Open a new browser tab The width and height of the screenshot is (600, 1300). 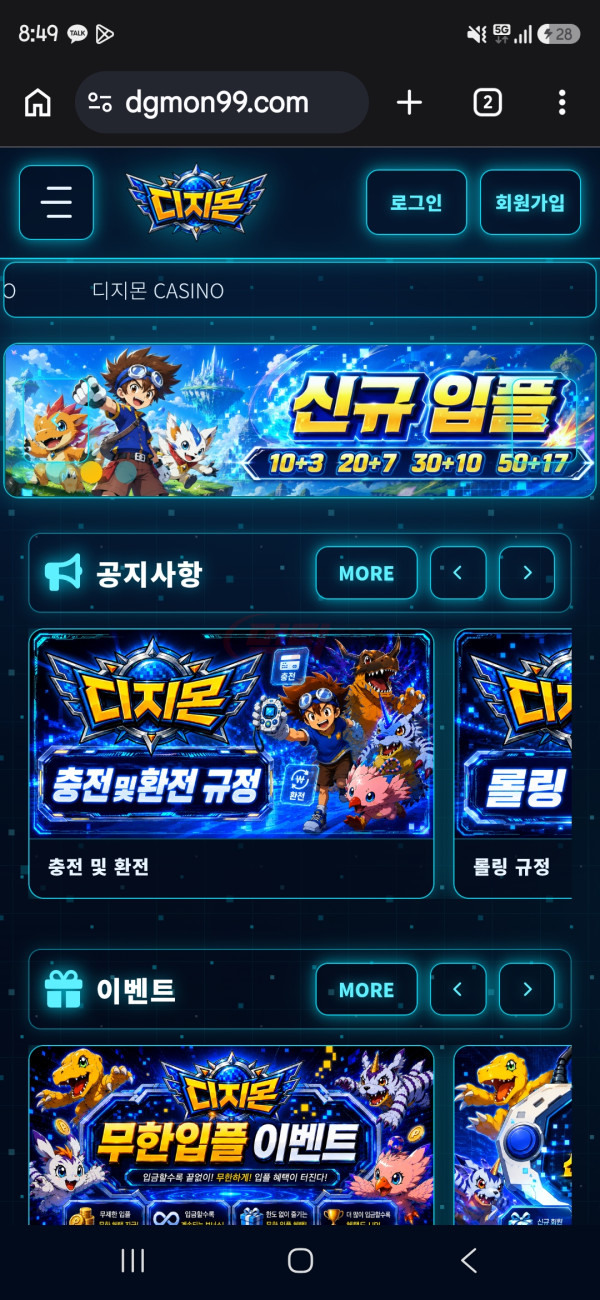coord(409,102)
